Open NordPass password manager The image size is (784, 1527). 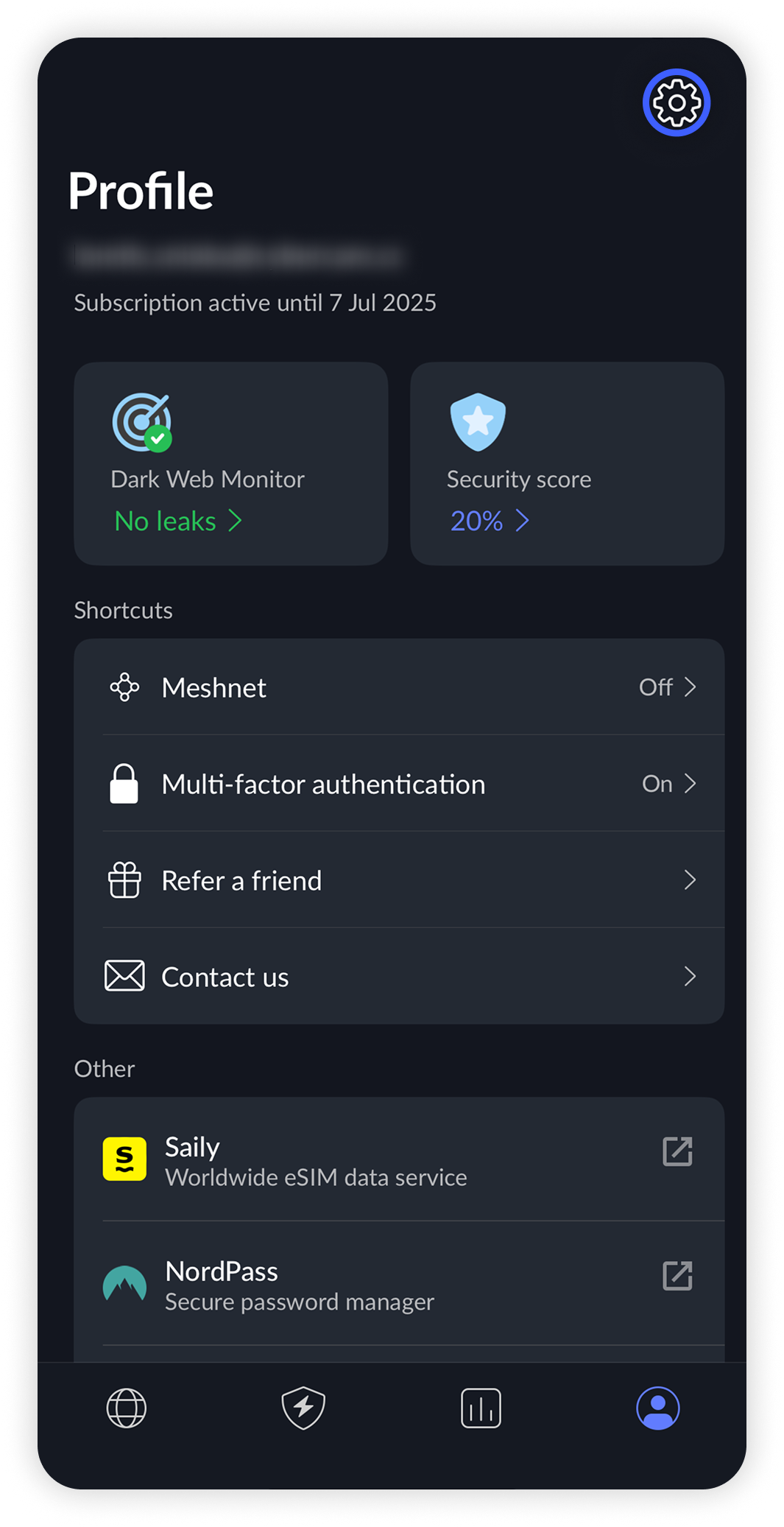click(399, 1285)
